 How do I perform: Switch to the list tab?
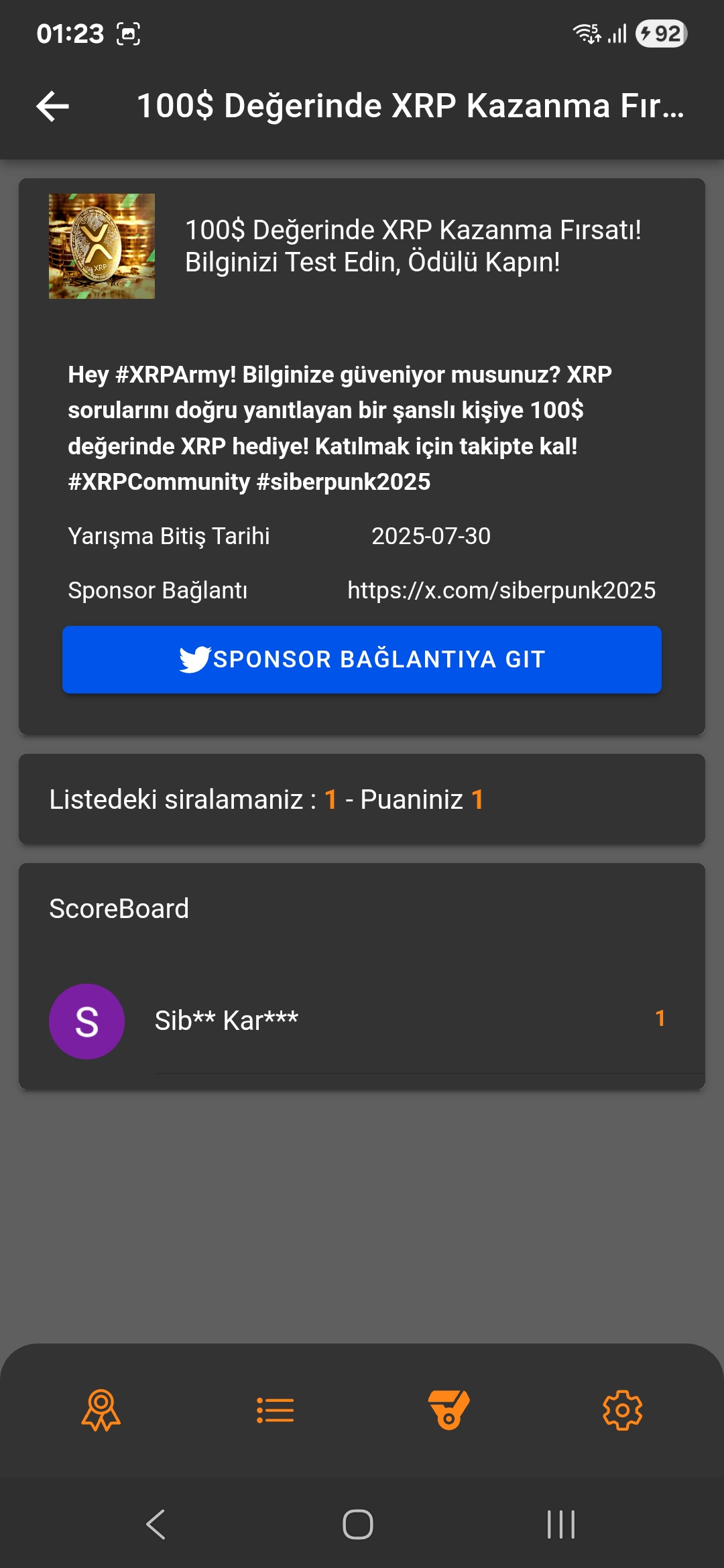pos(275,1410)
